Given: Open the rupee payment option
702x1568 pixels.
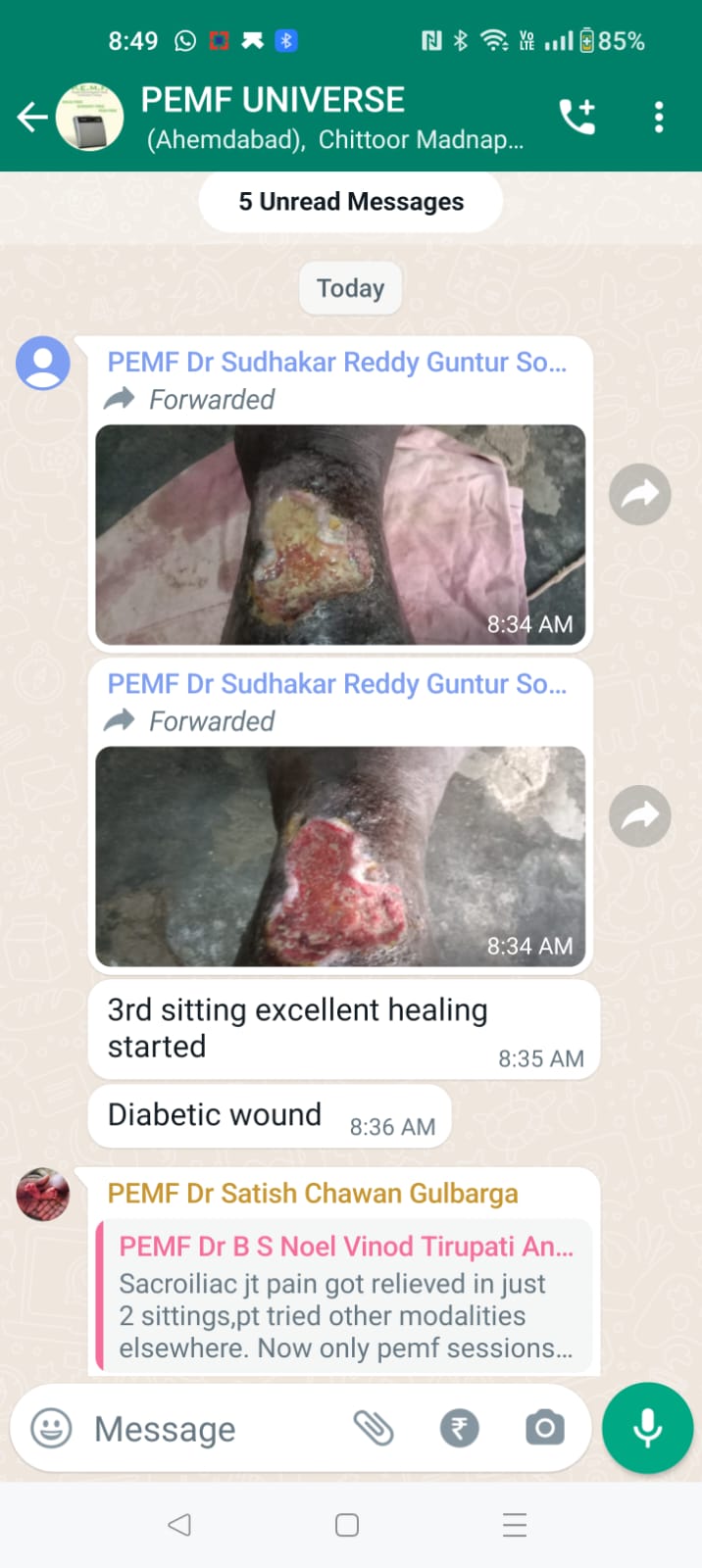Looking at the screenshot, I should click(x=459, y=1428).
